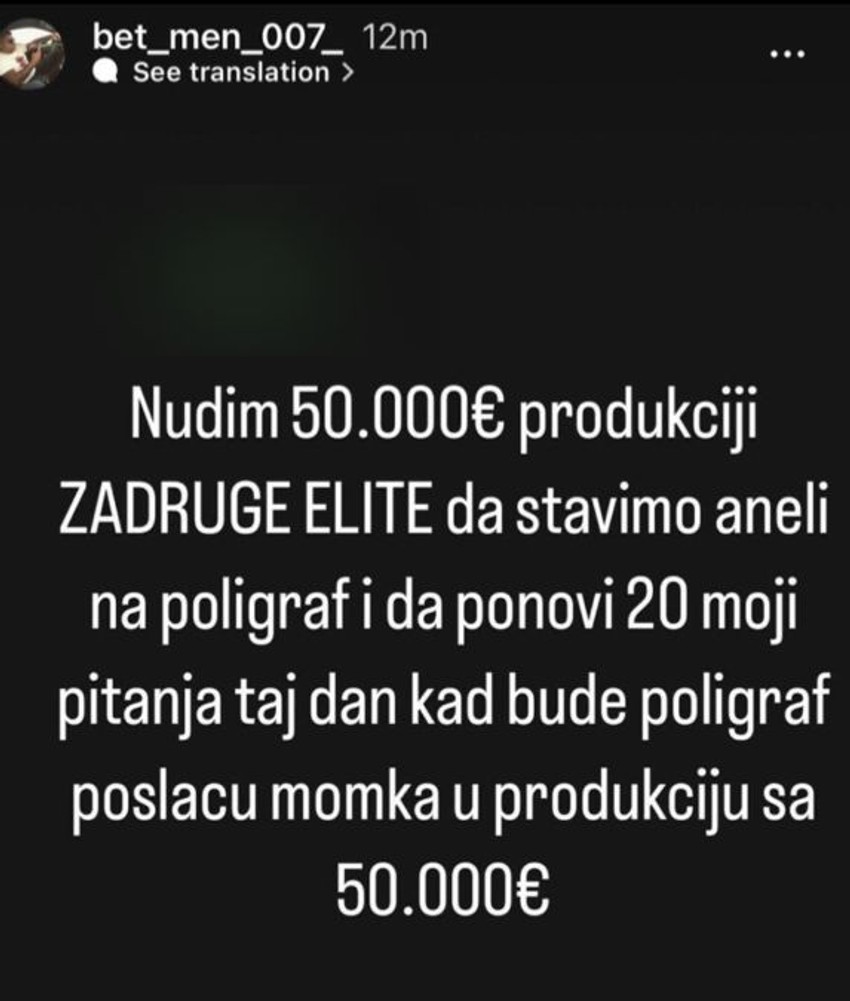The width and height of the screenshot is (850, 1001).
Task: Tap See translation
Action: [230, 73]
